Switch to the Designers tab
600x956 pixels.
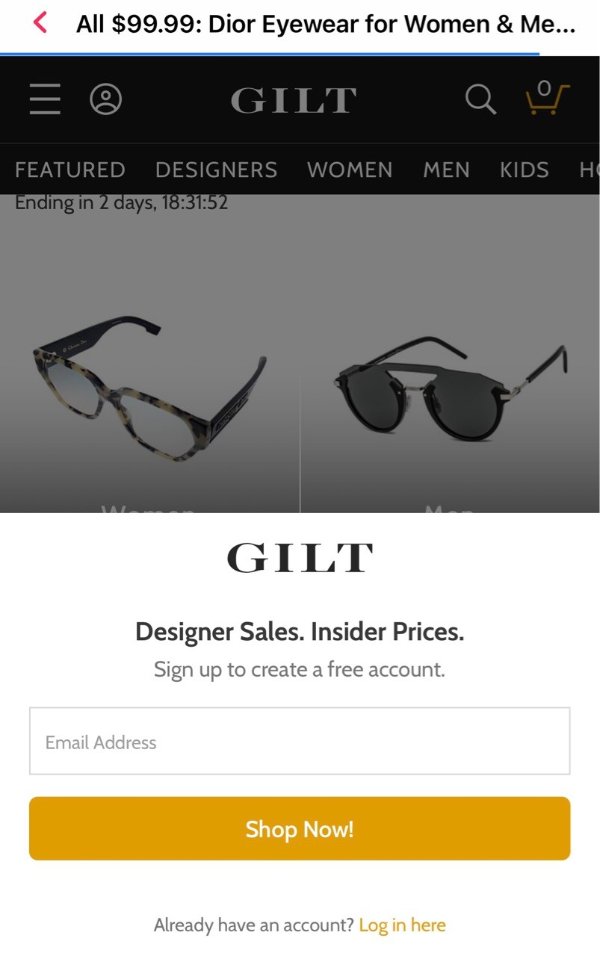[216, 170]
